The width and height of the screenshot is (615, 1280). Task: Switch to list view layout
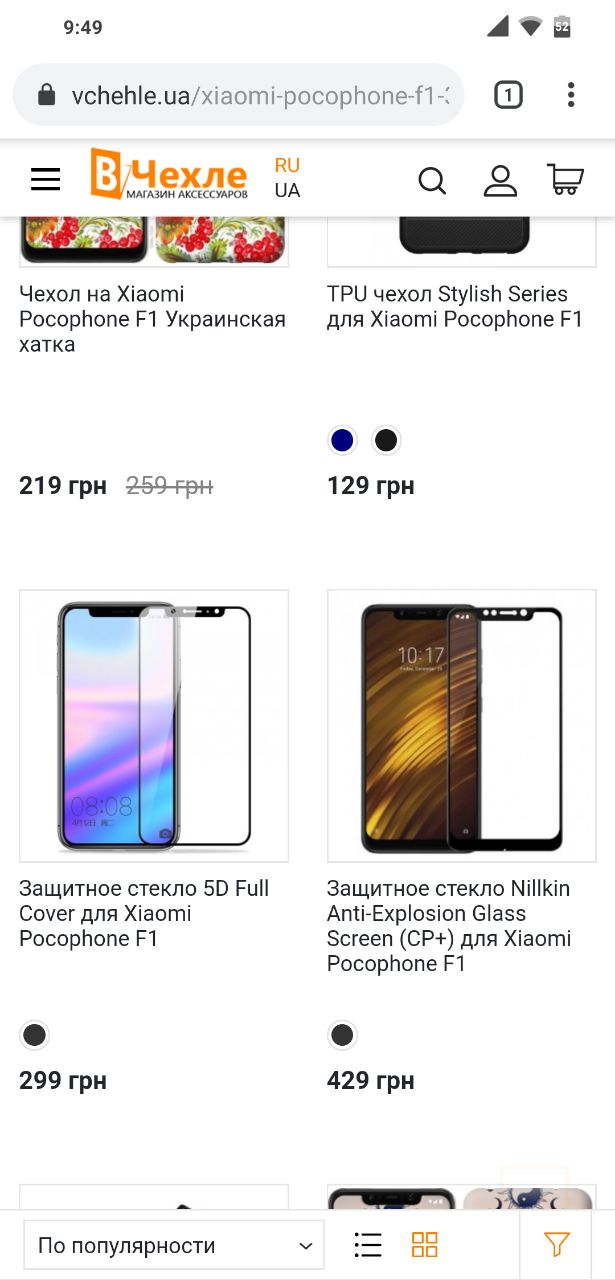point(368,1245)
